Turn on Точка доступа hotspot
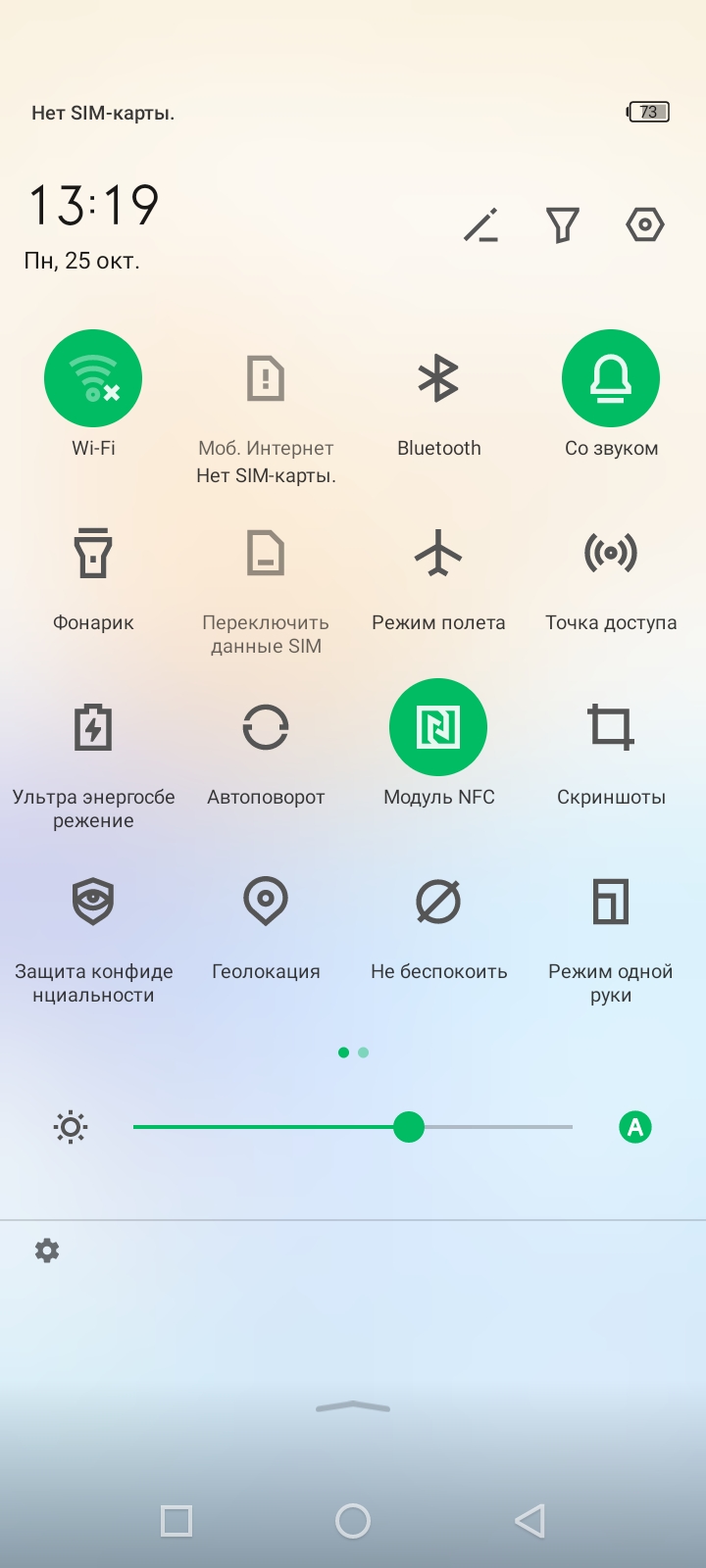Screen dimensions: 706x1568 point(611,553)
